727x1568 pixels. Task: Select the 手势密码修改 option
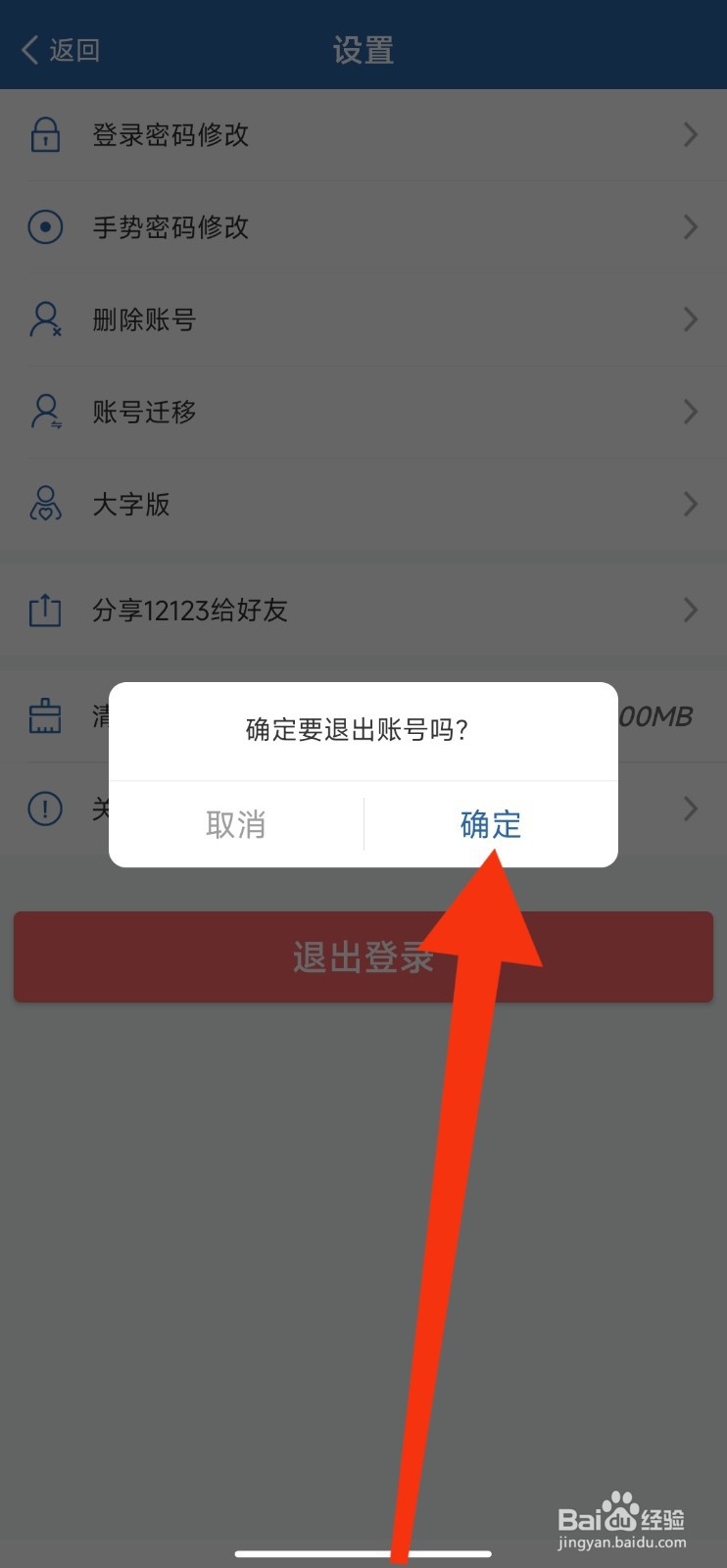pyautogui.click(x=171, y=227)
